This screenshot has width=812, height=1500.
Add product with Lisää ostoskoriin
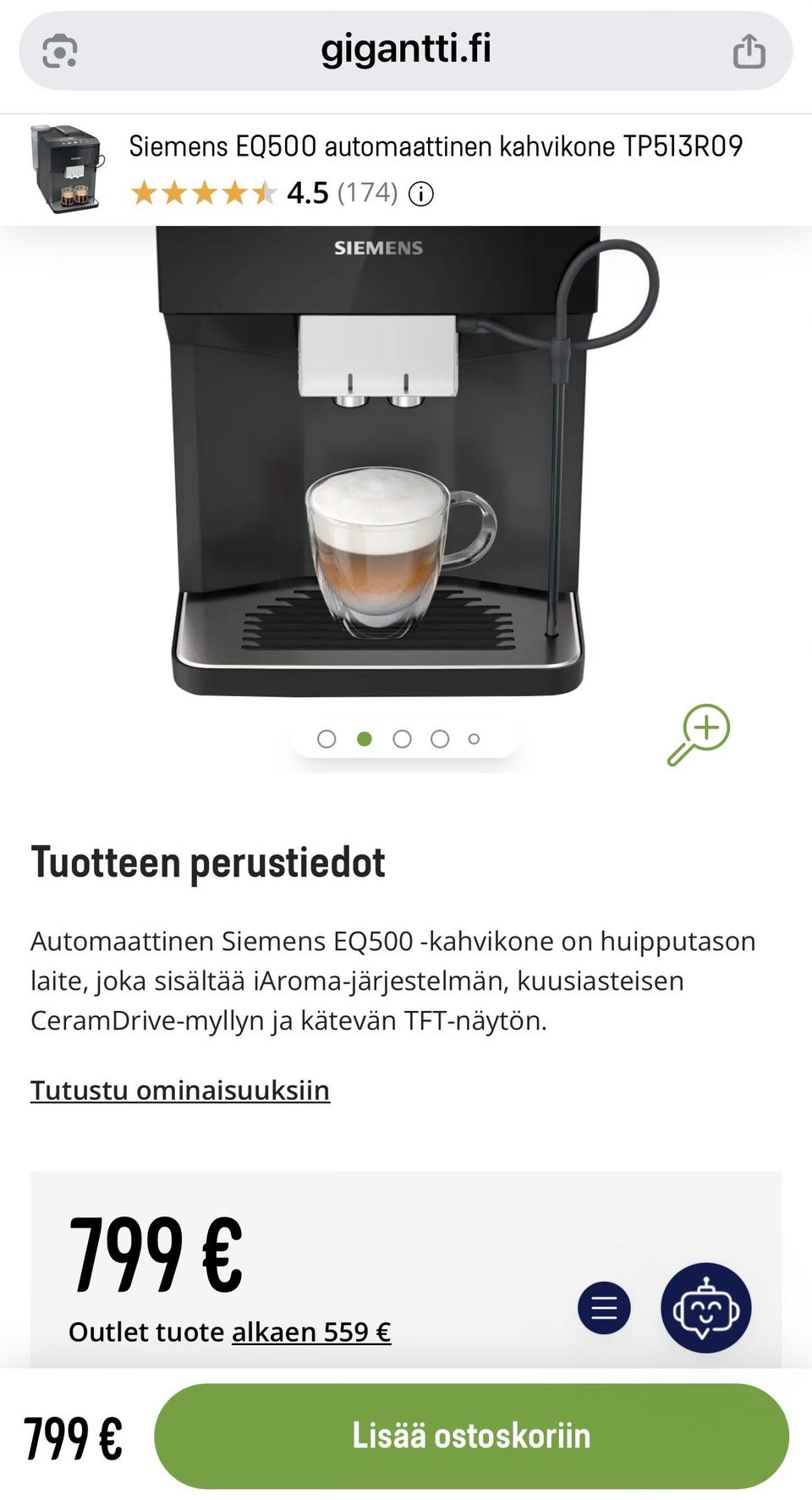(x=471, y=1436)
